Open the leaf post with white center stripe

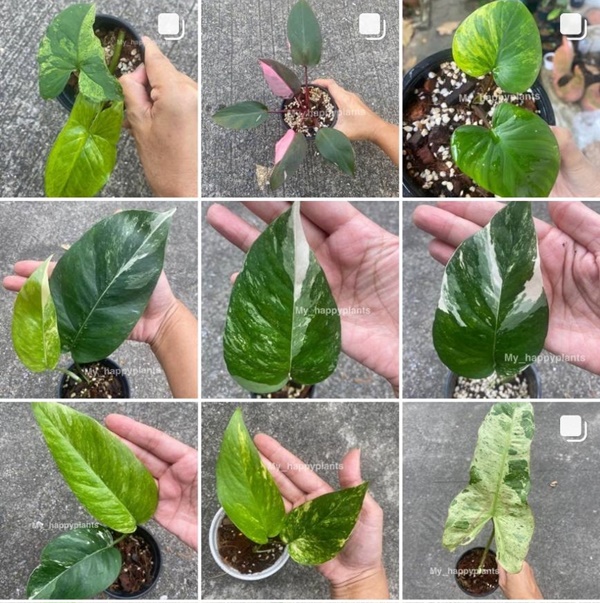pos(299,300)
